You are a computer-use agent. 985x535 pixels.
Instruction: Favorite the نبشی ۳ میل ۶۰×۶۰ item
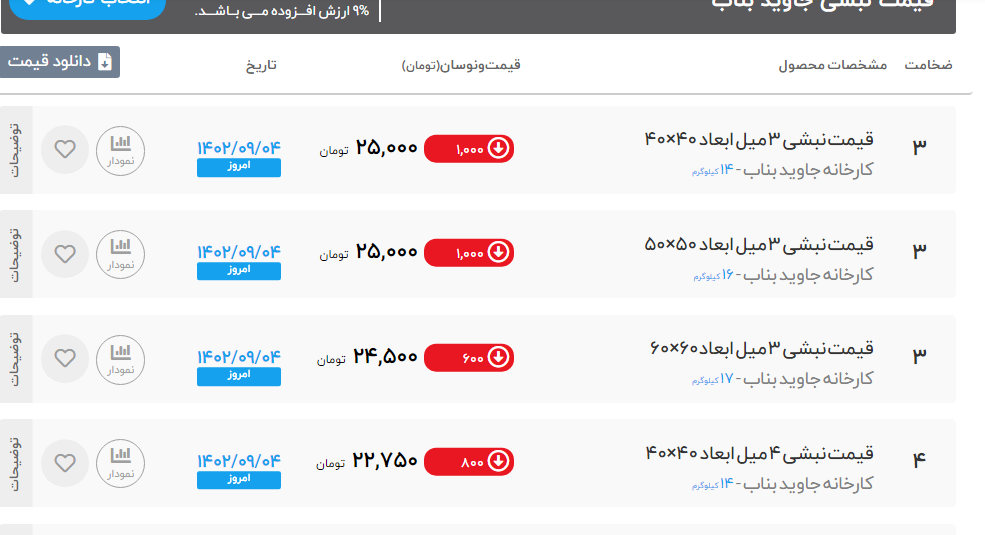[x=65, y=358]
